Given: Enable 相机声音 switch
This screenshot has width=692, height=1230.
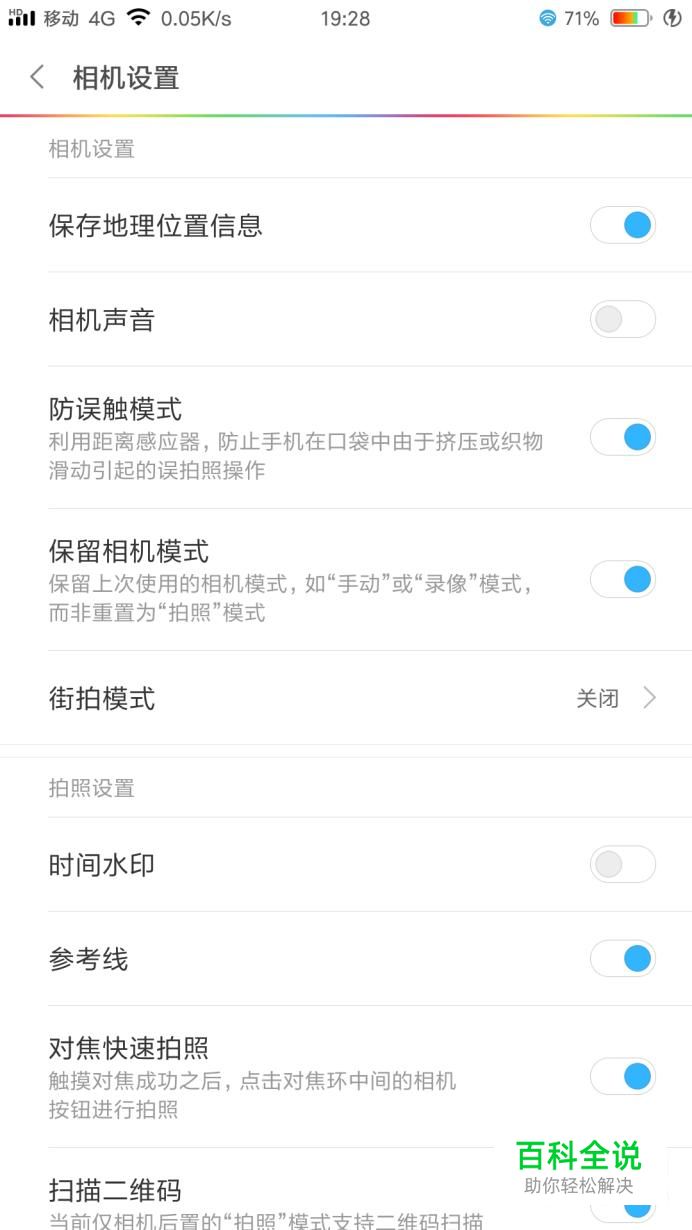Looking at the screenshot, I should 622,319.
